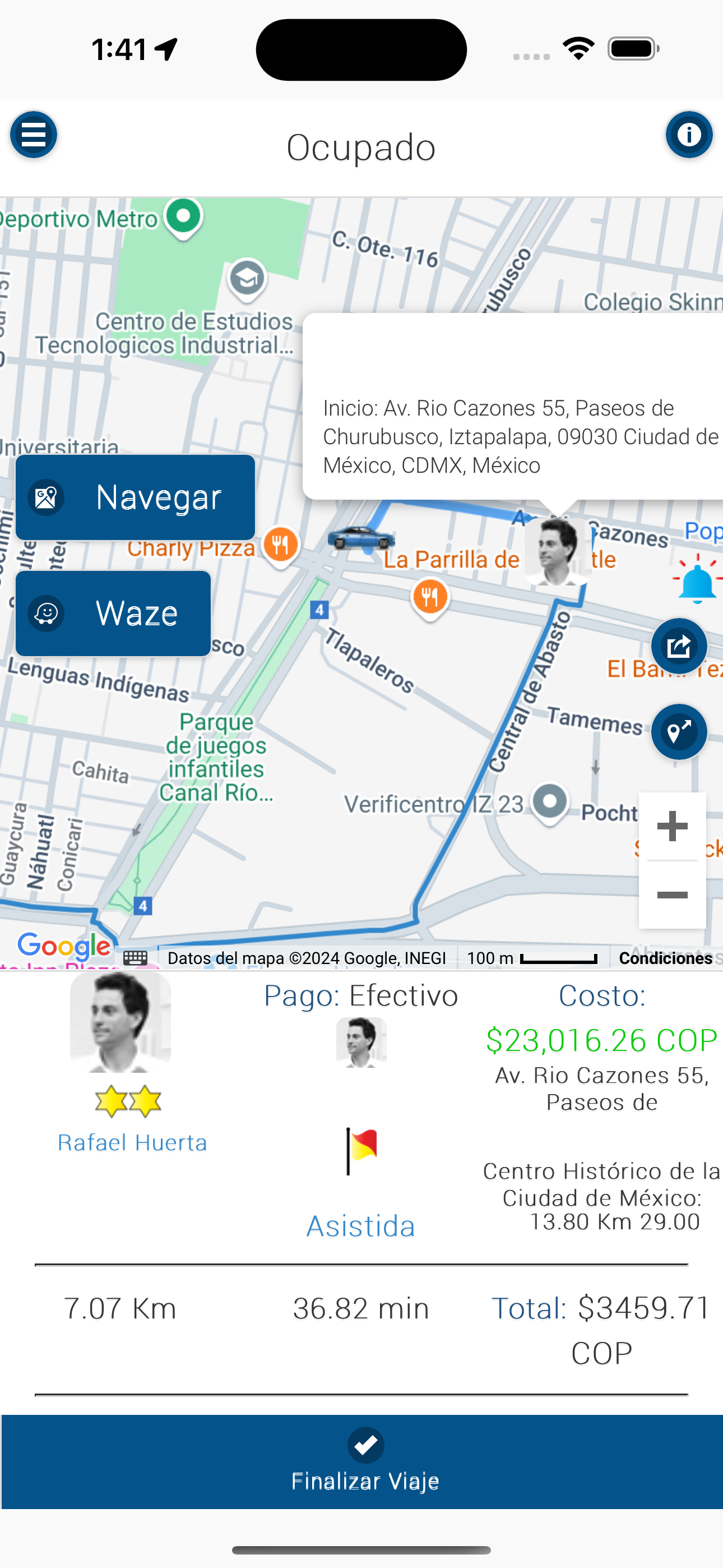Share the trip
This screenshot has height=1568, width=723.
[x=679, y=646]
